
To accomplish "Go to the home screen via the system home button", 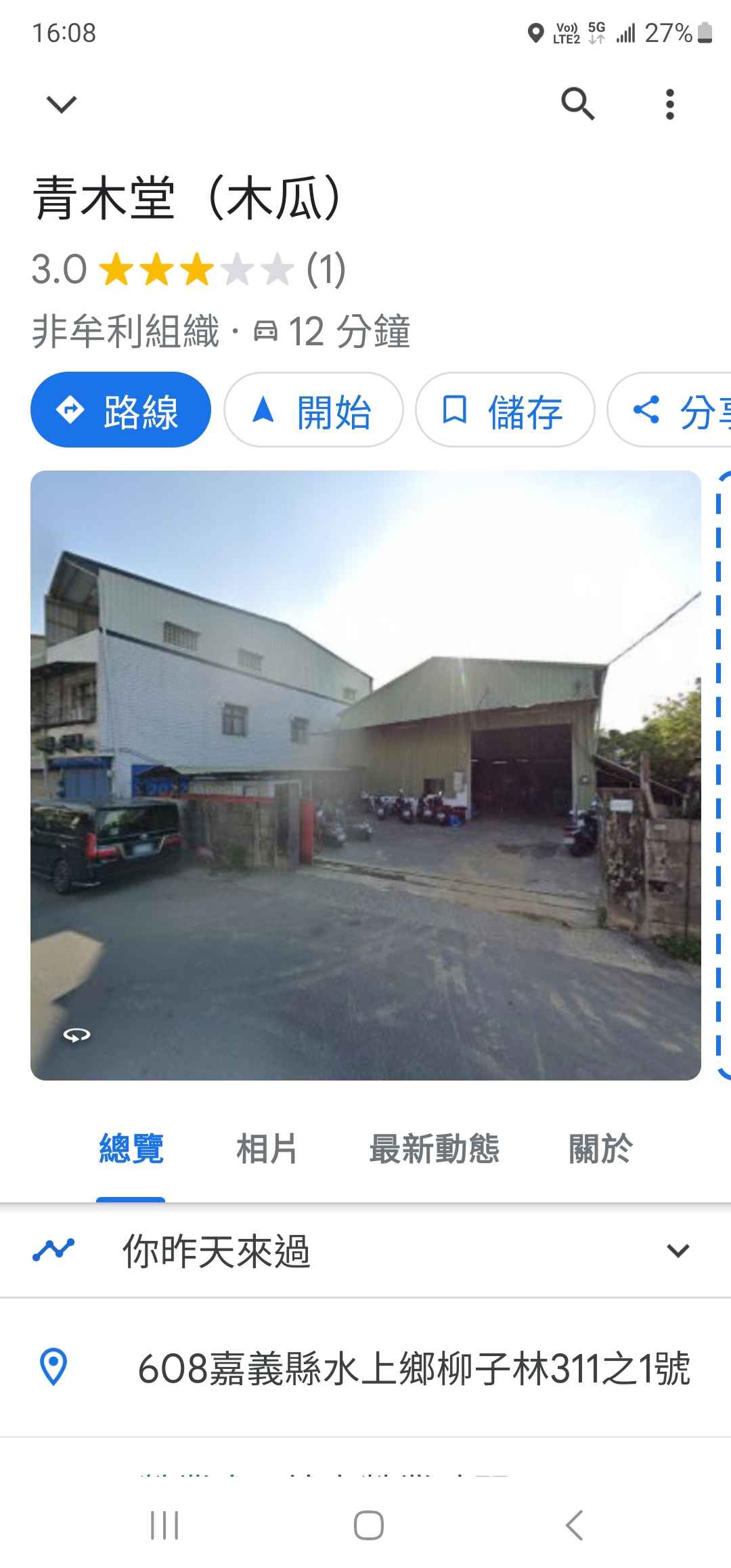I will click(368, 1525).
